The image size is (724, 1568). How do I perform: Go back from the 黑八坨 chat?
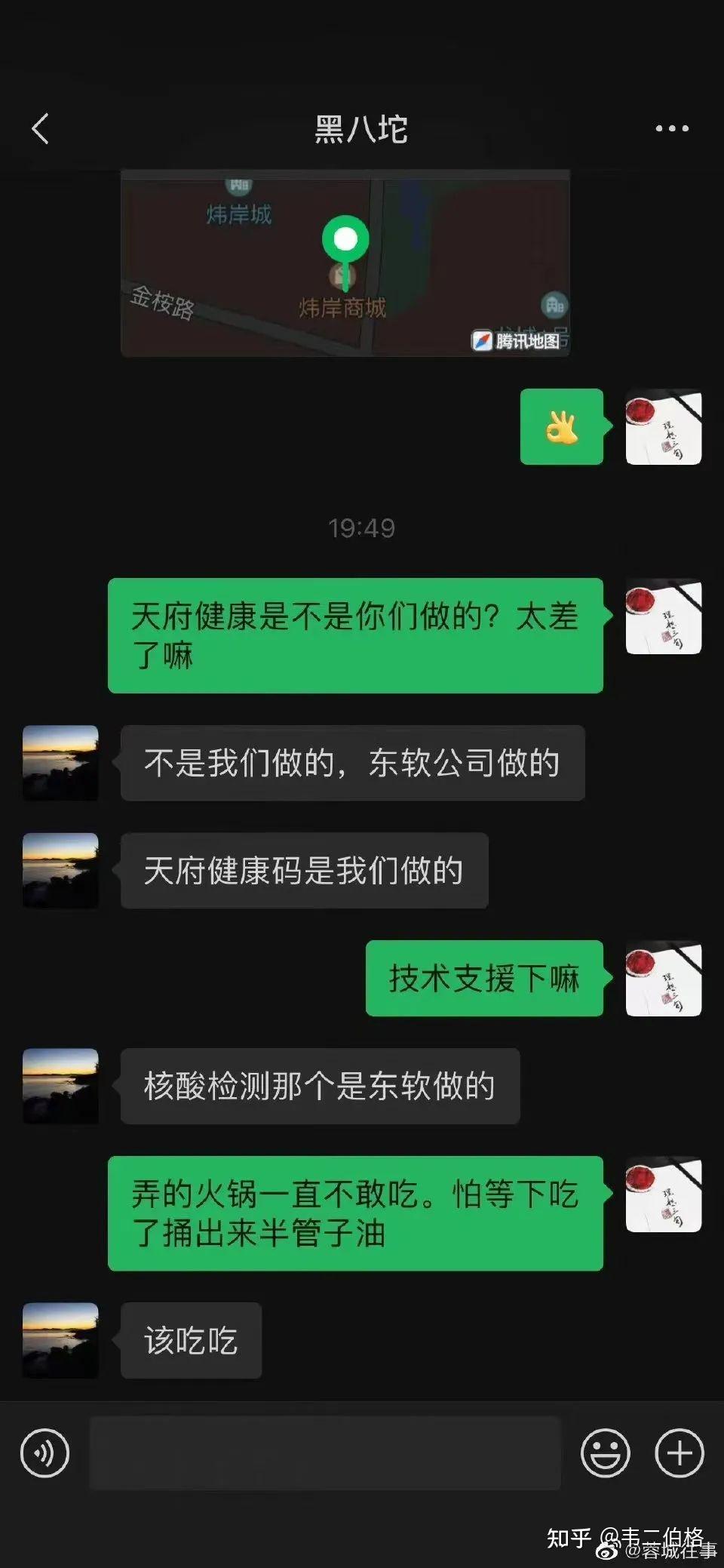click(x=41, y=129)
